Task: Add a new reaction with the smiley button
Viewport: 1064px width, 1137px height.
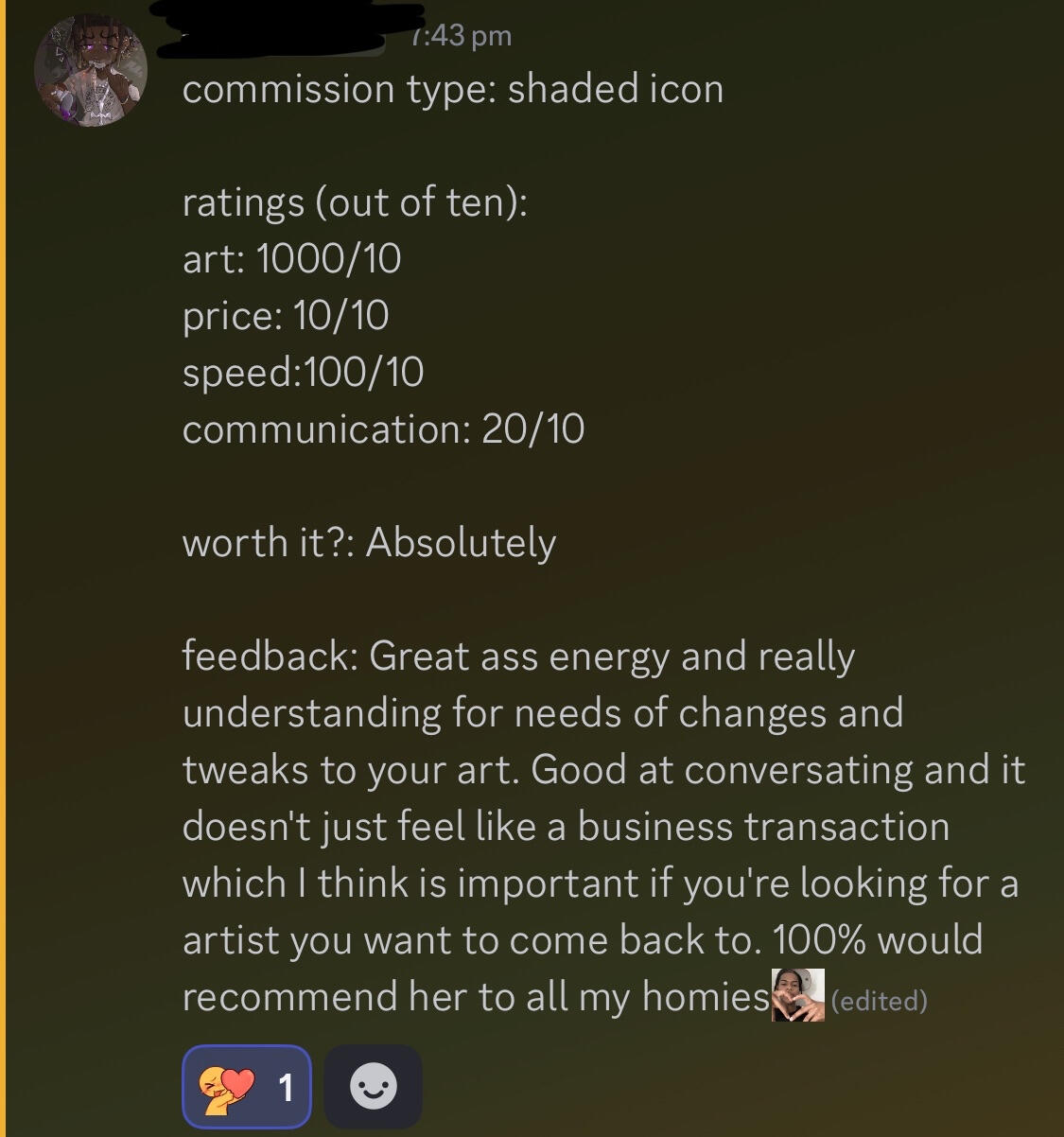Action: [x=373, y=1087]
